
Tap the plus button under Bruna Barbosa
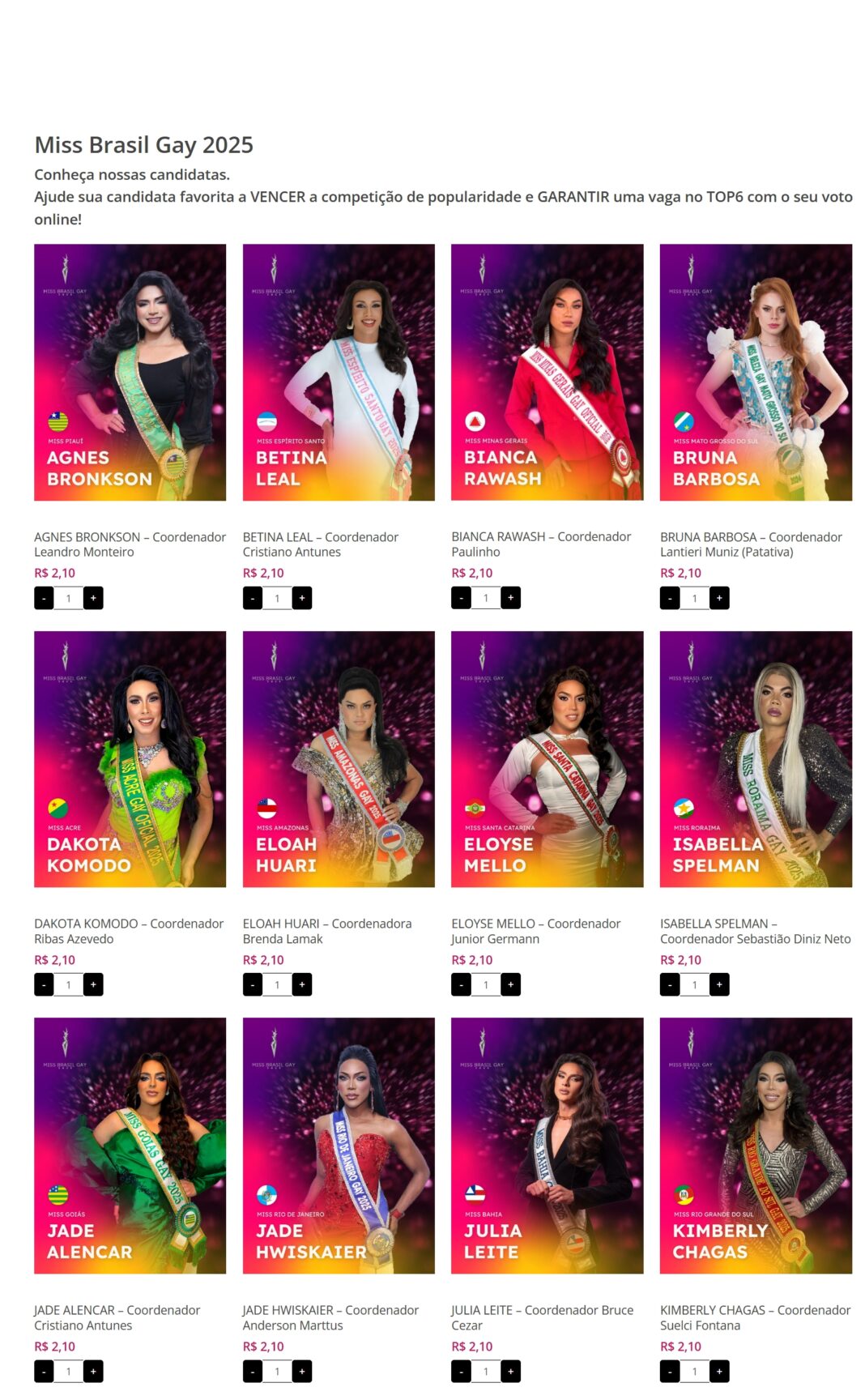pos(719,598)
